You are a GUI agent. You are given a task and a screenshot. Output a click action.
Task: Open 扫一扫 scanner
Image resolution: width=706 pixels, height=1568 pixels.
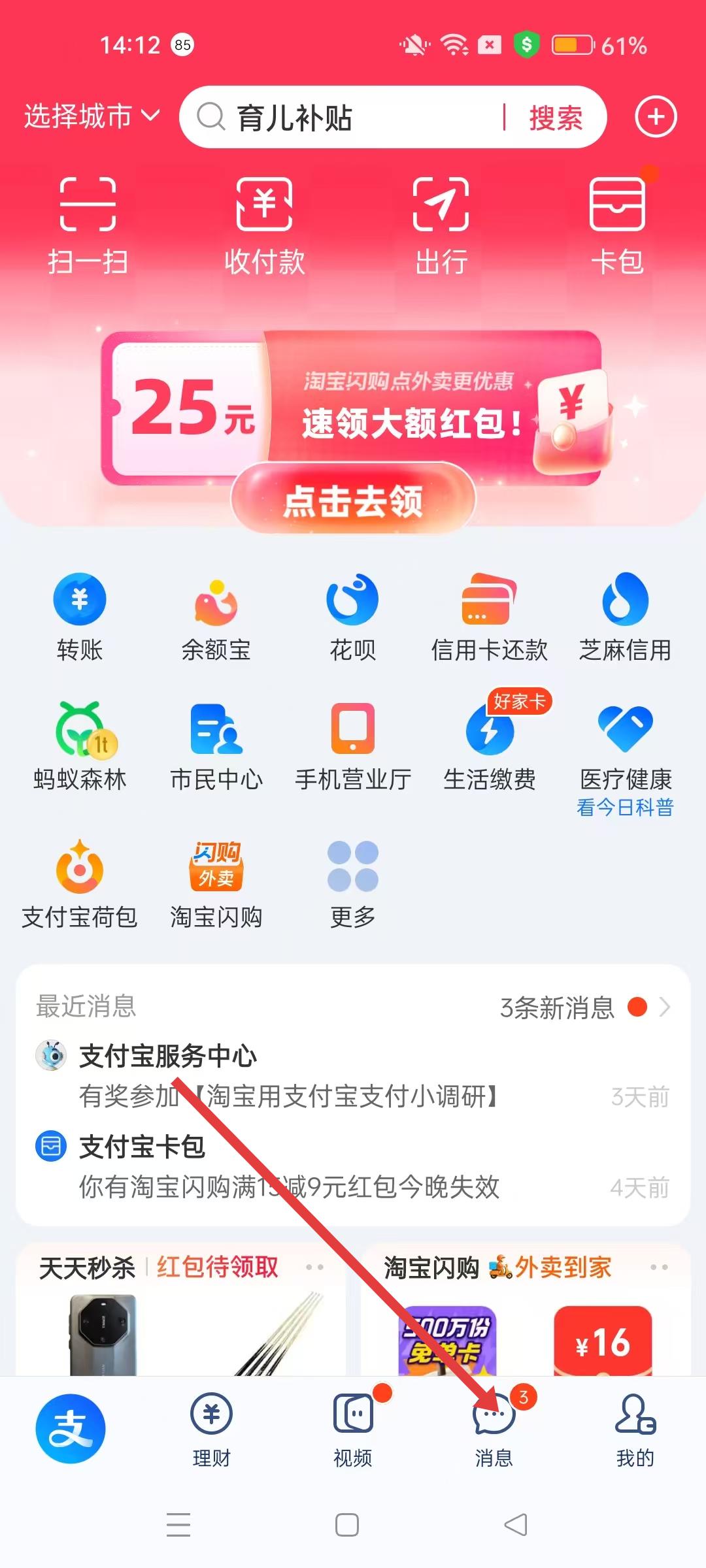click(88, 225)
